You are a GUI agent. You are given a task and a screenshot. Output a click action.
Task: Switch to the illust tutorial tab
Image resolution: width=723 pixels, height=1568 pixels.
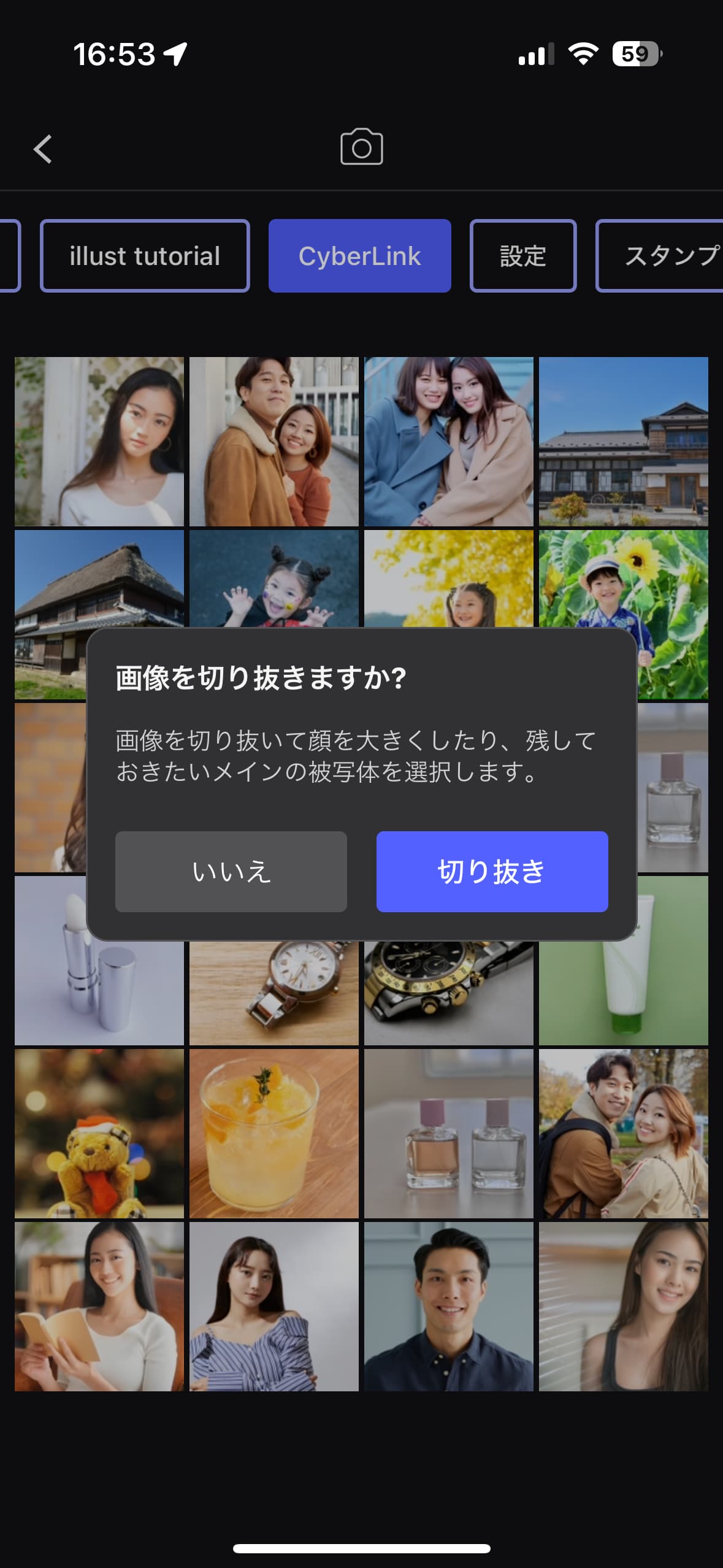click(145, 256)
